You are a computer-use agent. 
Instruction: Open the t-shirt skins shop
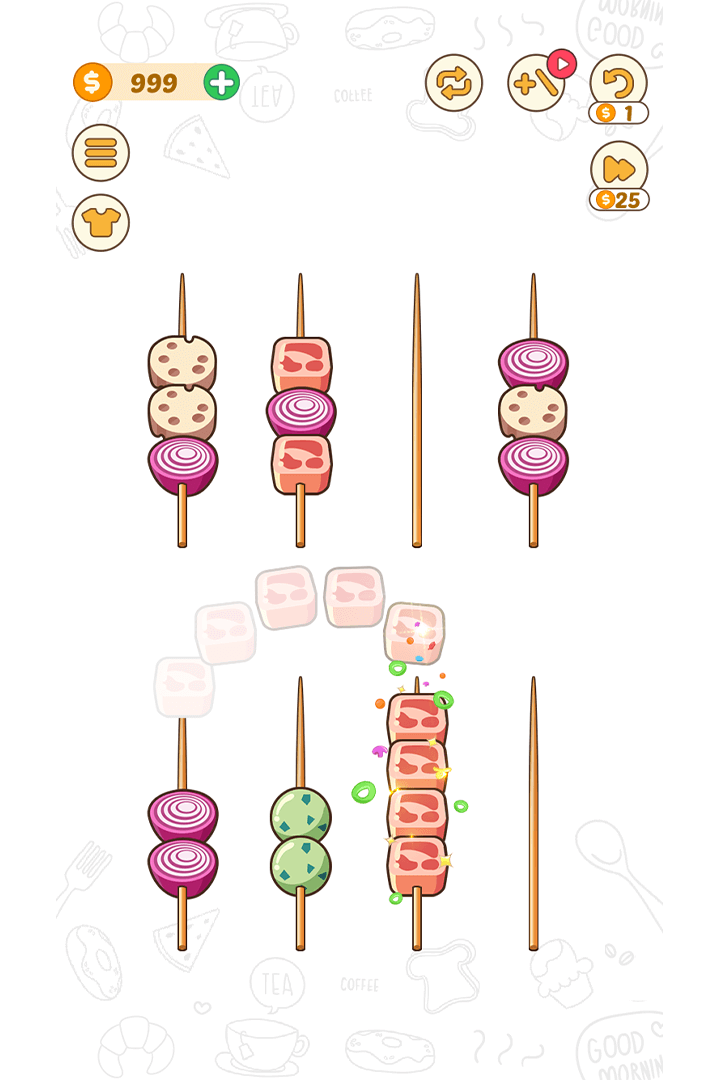[101, 222]
